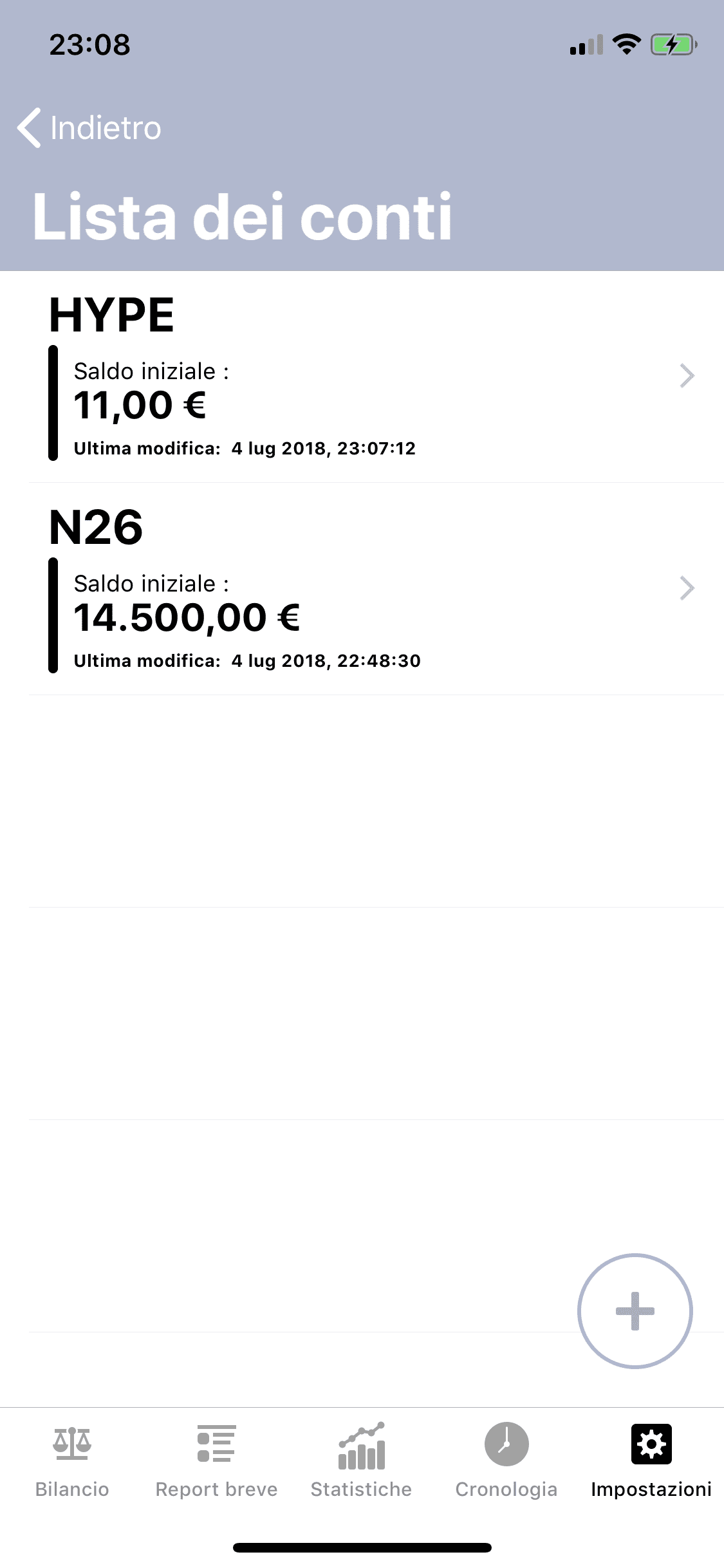Go back with the Indietro button

pyautogui.click(x=89, y=127)
